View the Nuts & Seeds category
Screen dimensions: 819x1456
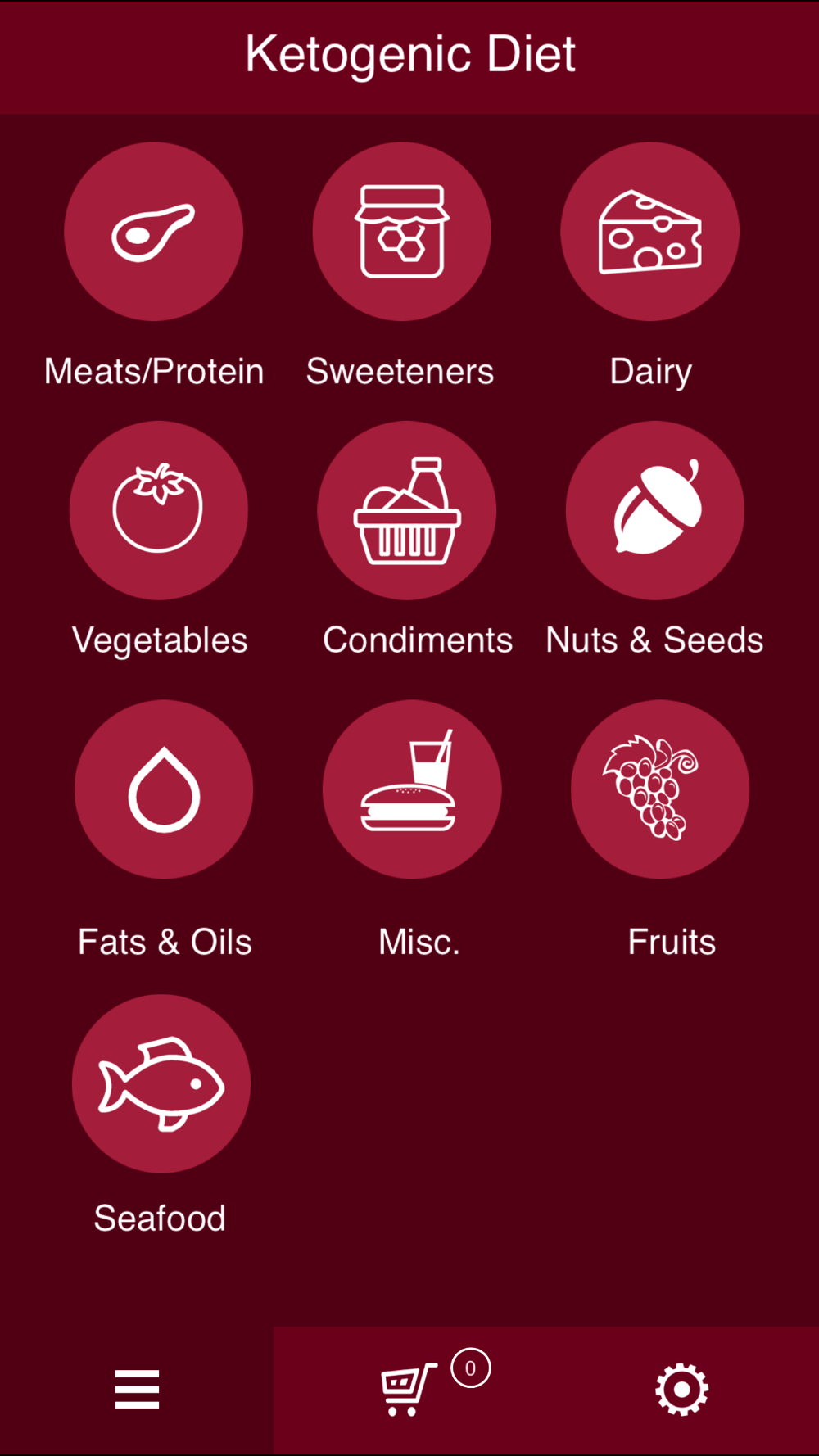pyautogui.click(x=655, y=510)
